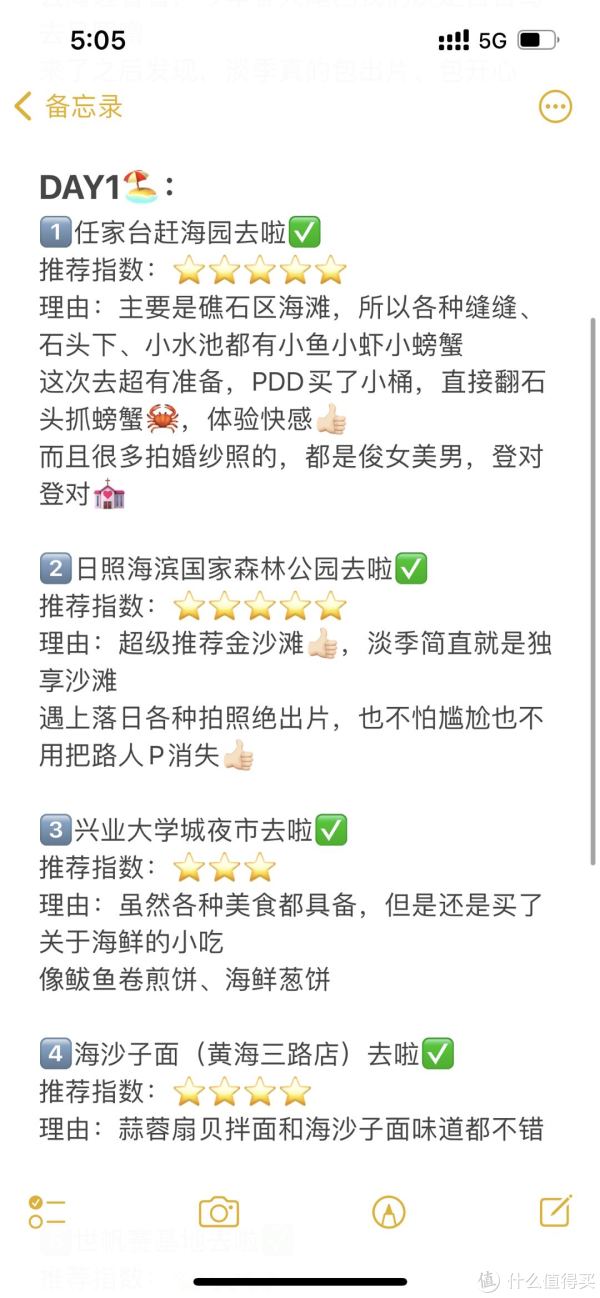Compose a new note
This screenshot has height=1298, width=600.
(x=555, y=1211)
